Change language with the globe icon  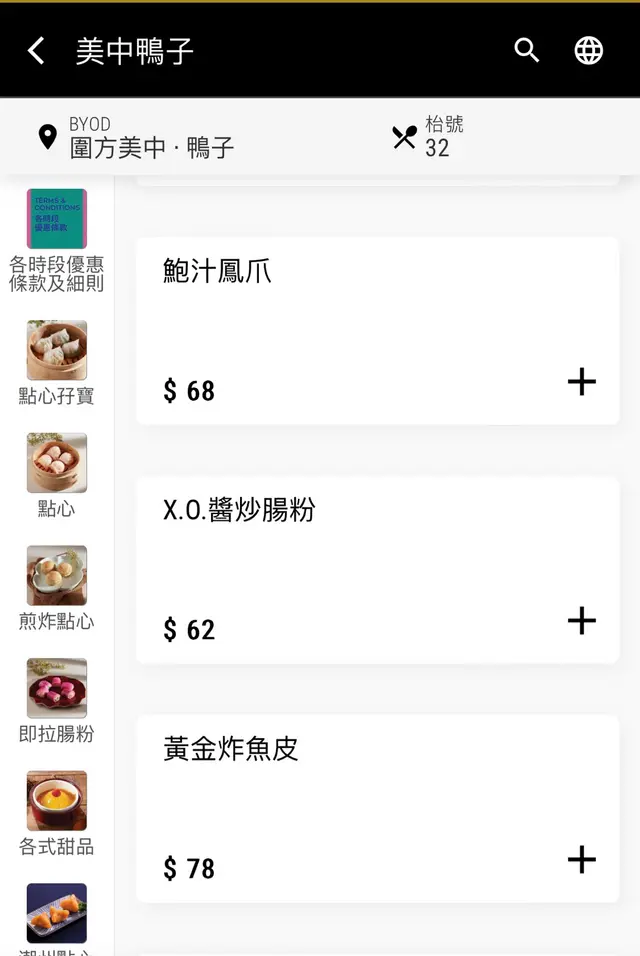(x=589, y=51)
